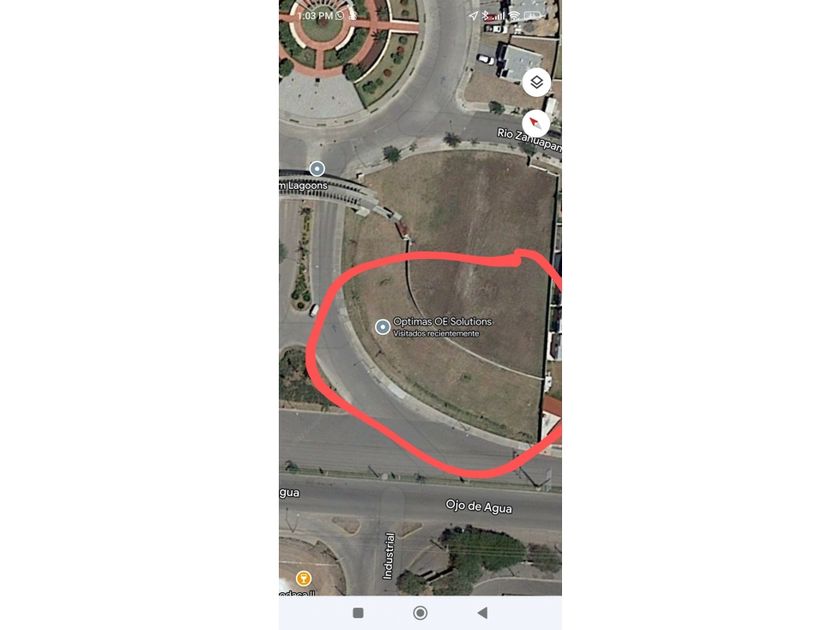Go to the home screen
This screenshot has height=630, width=840.
click(x=420, y=612)
